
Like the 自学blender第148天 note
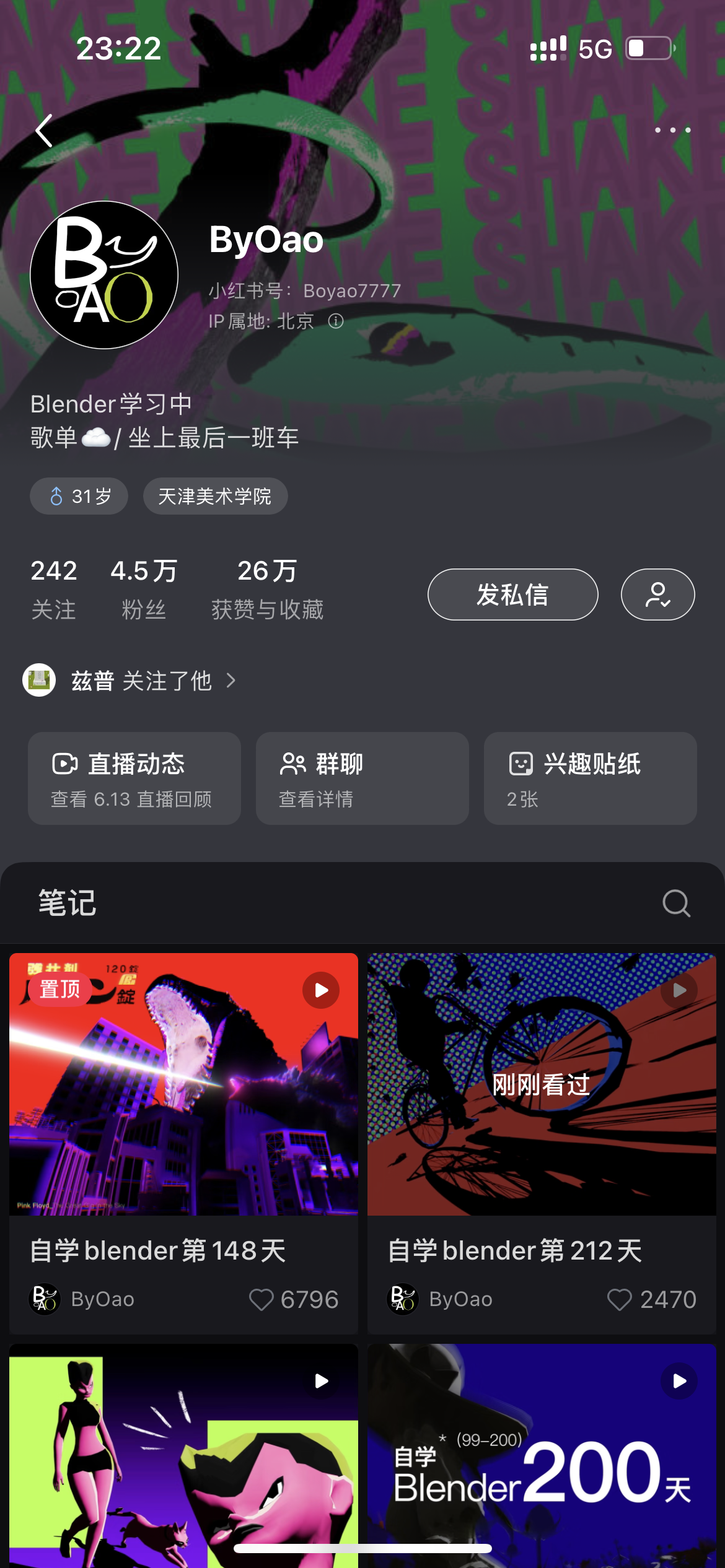tap(261, 1299)
